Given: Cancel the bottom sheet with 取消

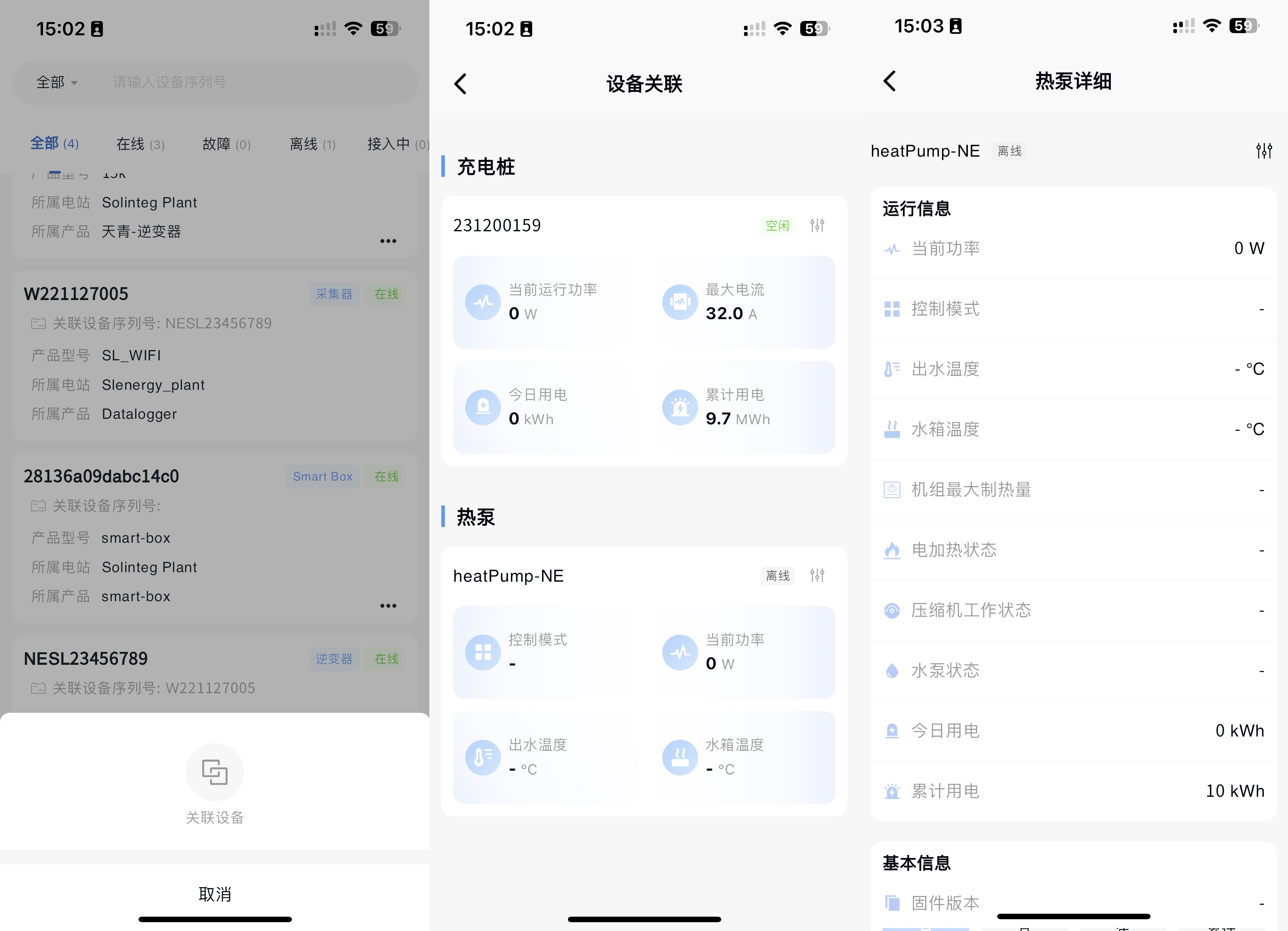Looking at the screenshot, I should pyautogui.click(x=215, y=893).
